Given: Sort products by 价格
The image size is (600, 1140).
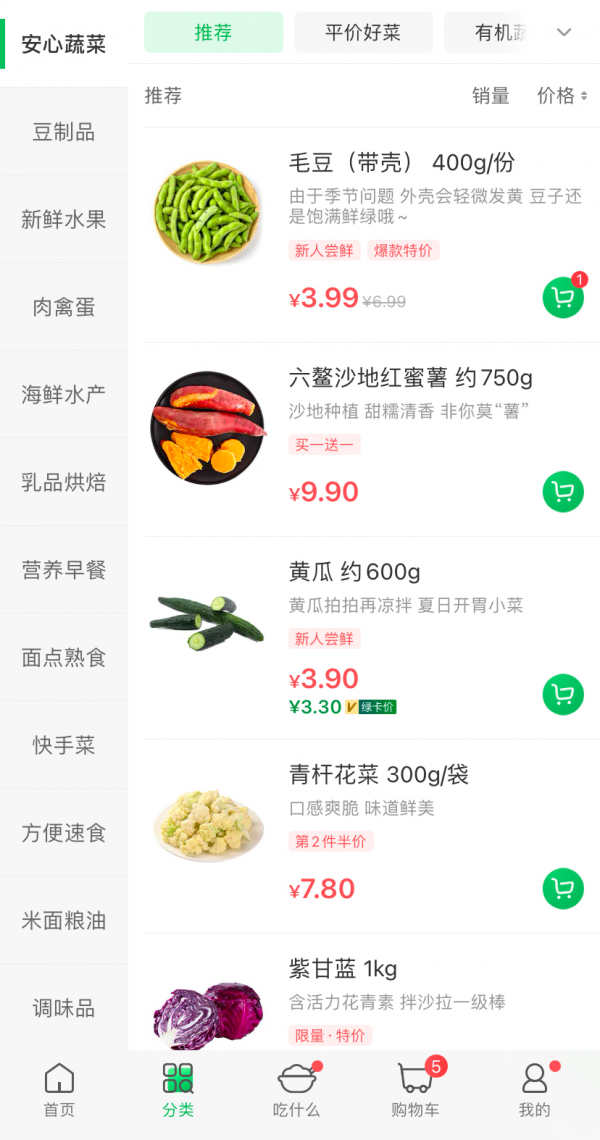Looking at the screenshot, I should pos(561,95).
